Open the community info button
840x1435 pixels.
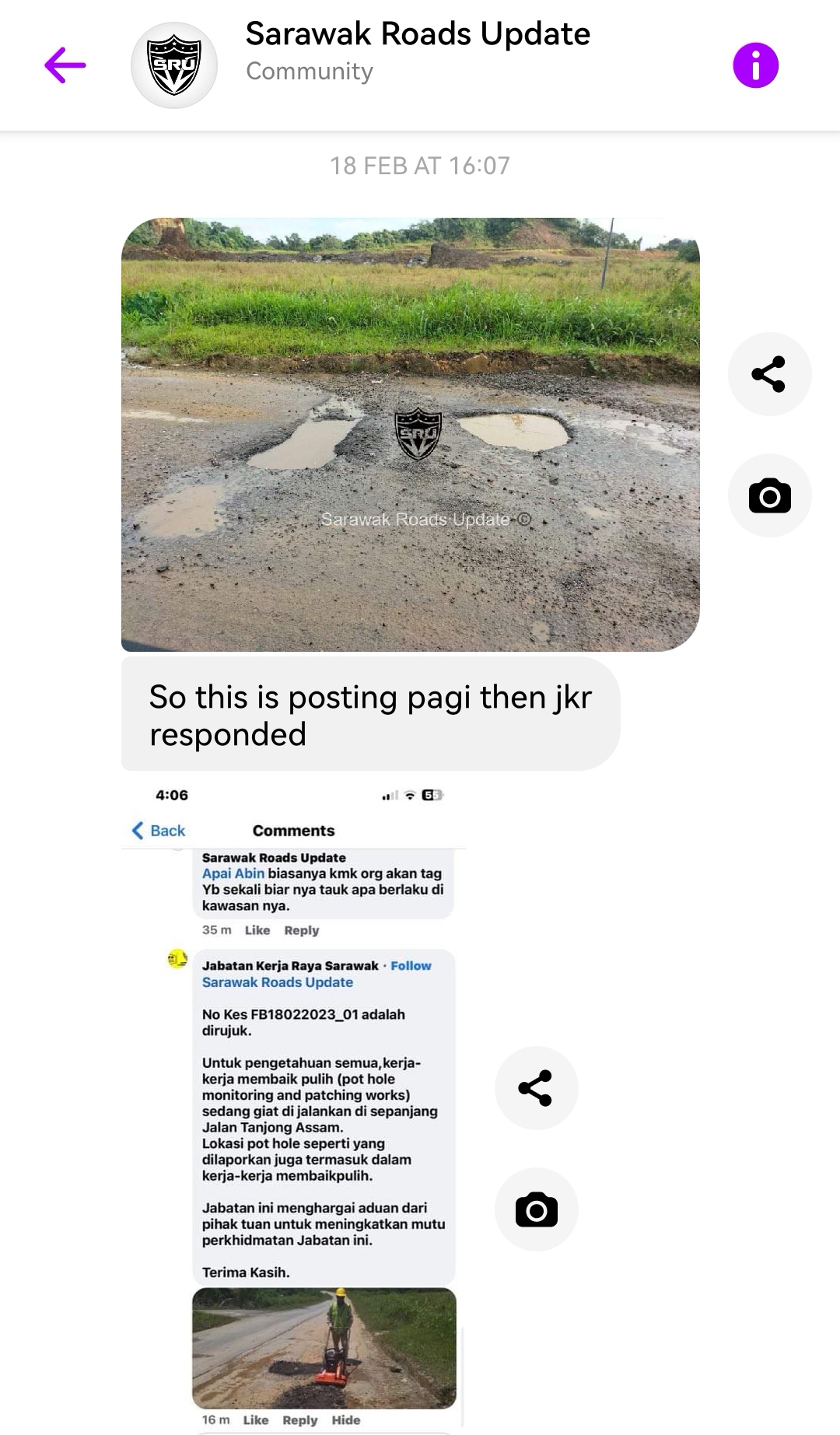[755, 65]
